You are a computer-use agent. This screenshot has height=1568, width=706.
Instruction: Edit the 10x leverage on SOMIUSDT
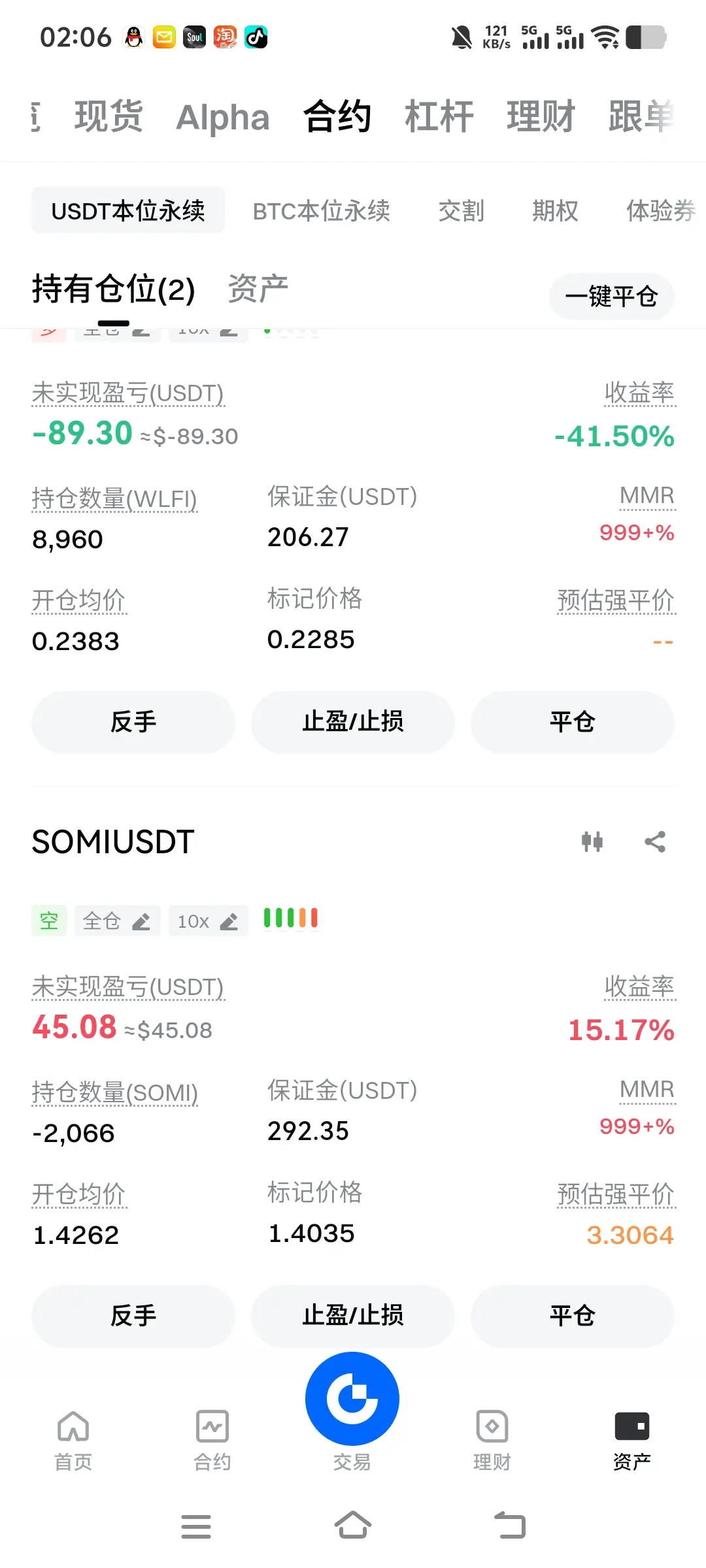click(208, 921)
